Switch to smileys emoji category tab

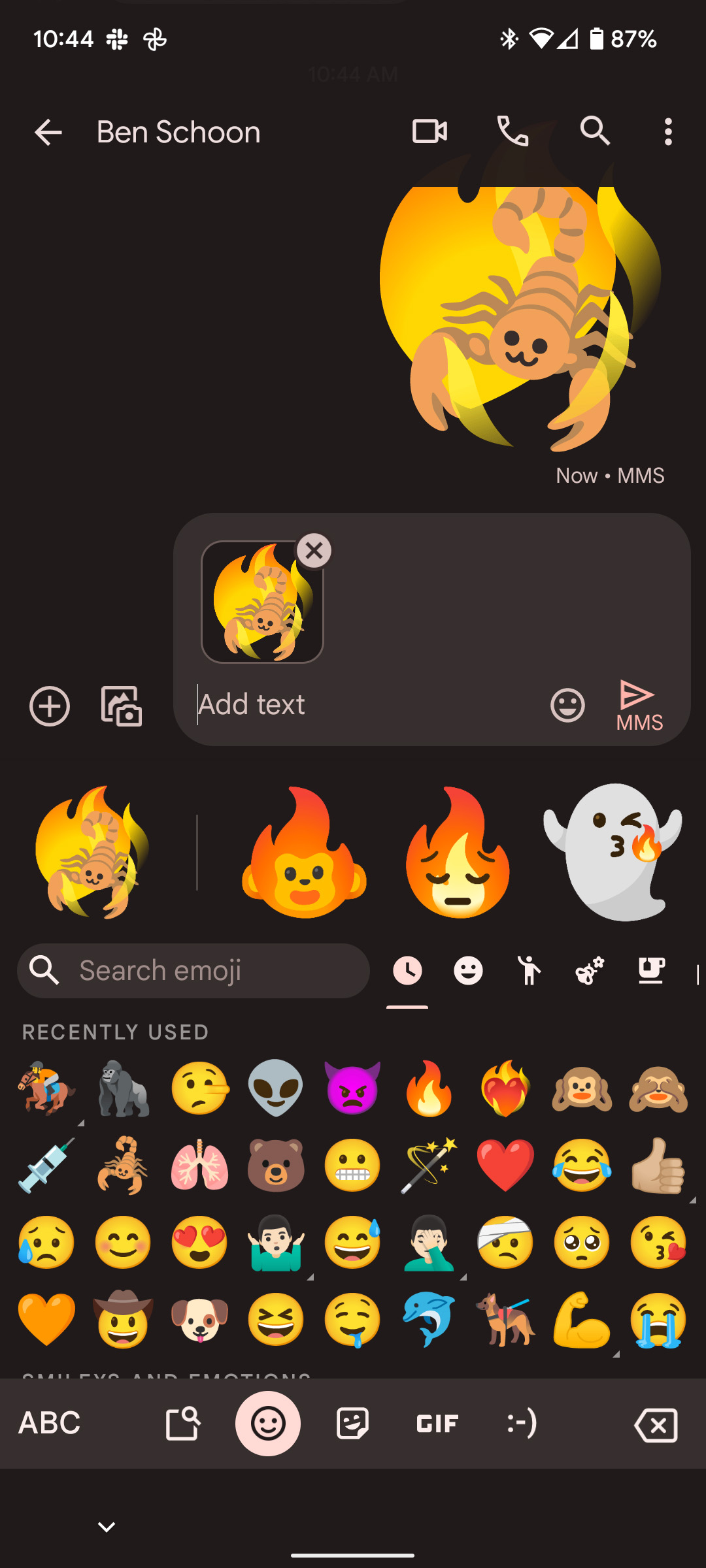468,971
